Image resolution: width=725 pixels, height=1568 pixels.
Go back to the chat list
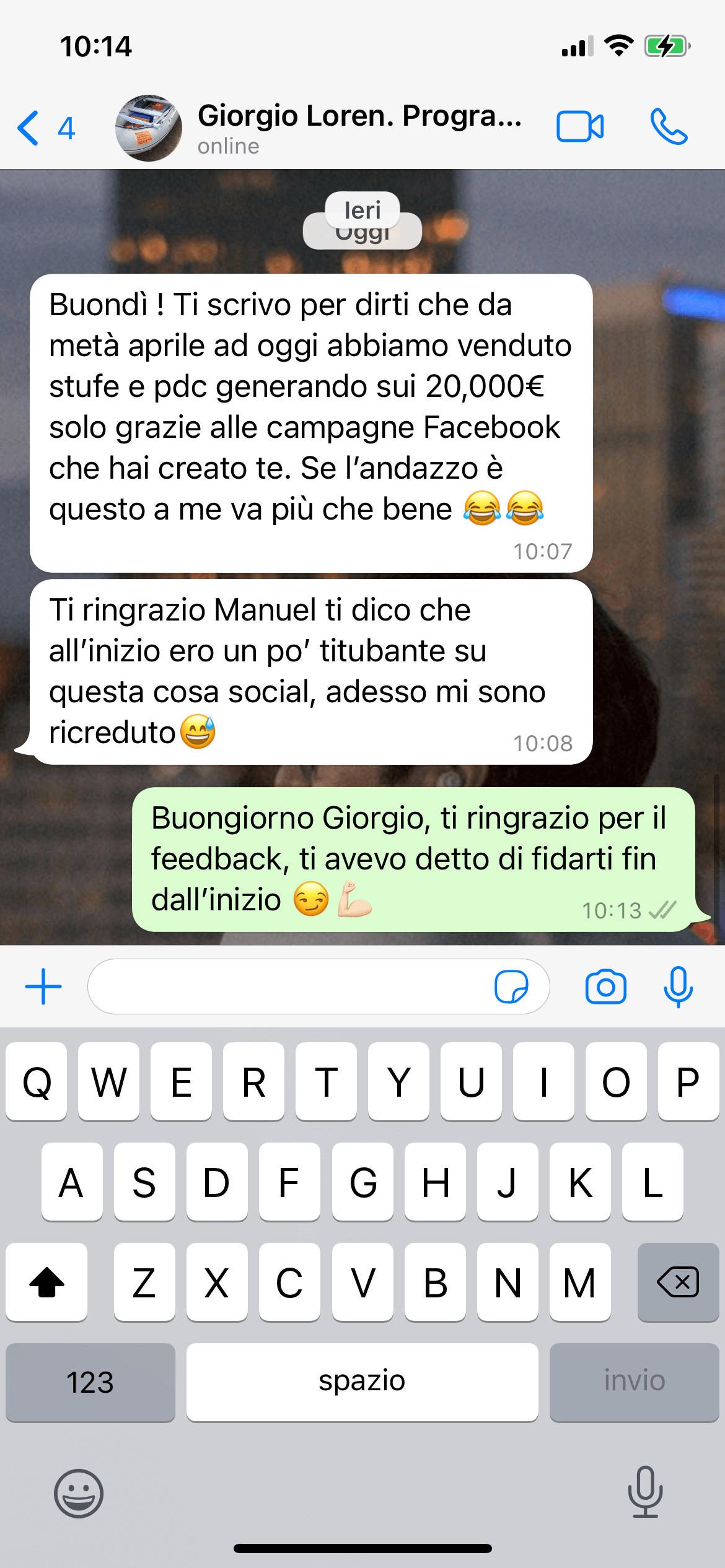[45, 128]
